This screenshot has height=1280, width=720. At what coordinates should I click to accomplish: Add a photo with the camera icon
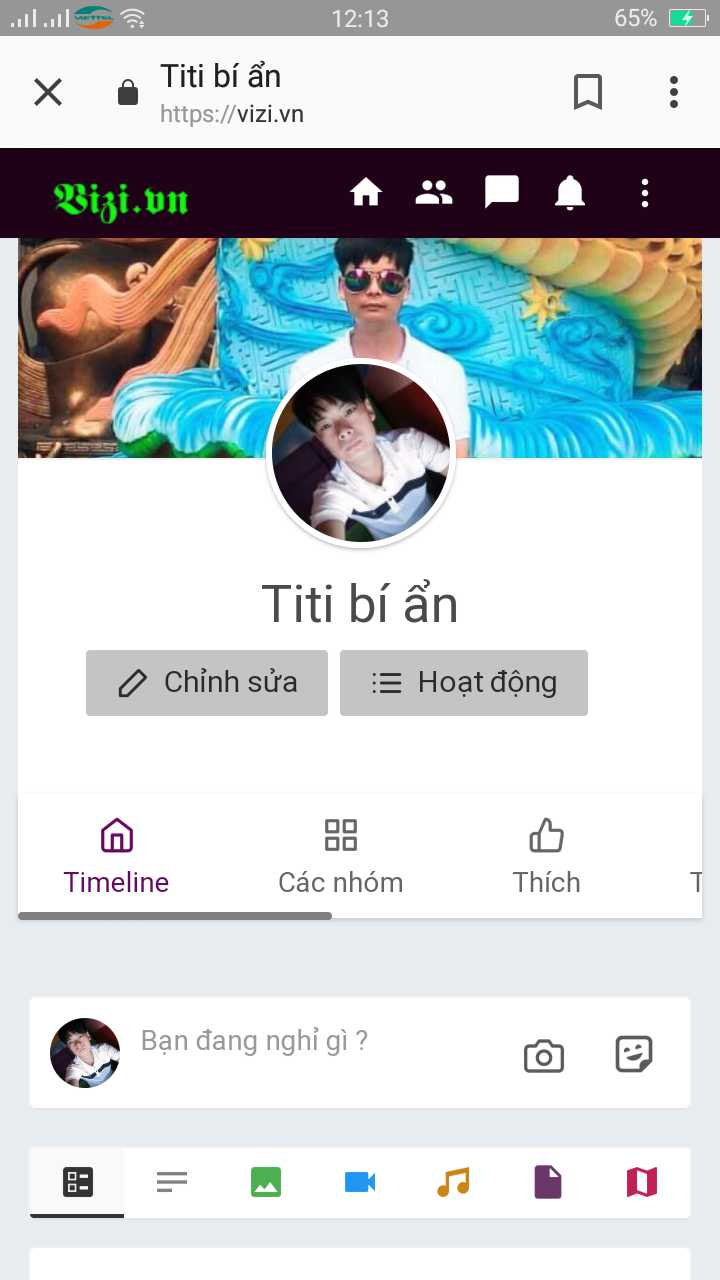pos(544,1055)
